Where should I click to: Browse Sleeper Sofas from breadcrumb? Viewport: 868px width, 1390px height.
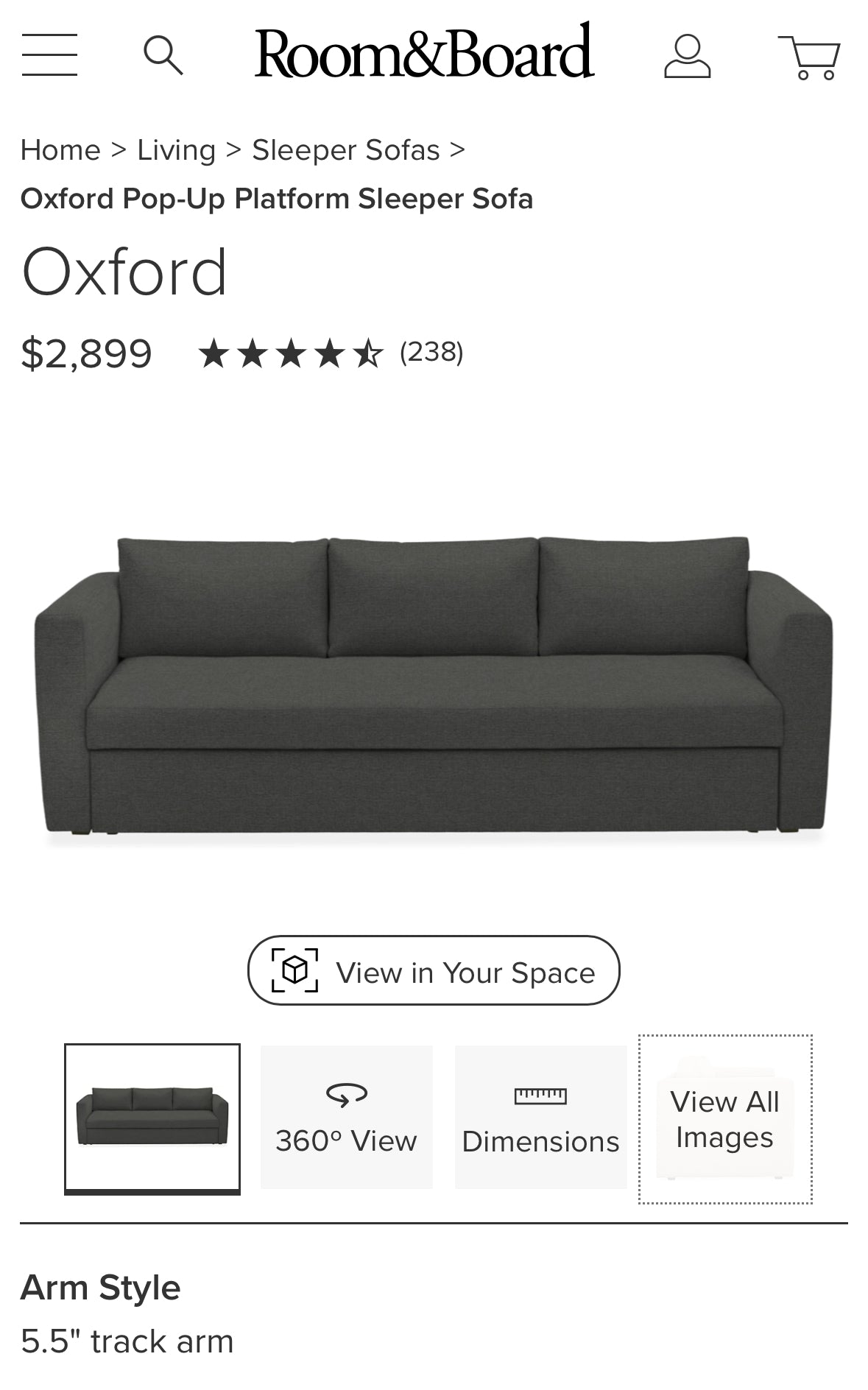pyautogui.click(x=346, y=149)
